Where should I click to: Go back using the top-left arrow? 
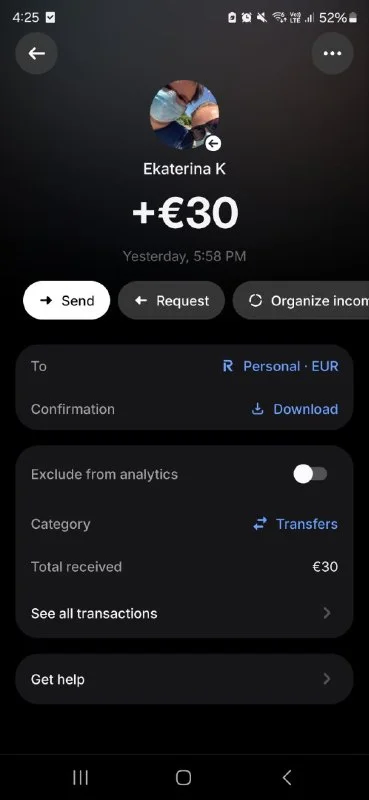pyautogui.click(x=36, y=53)
